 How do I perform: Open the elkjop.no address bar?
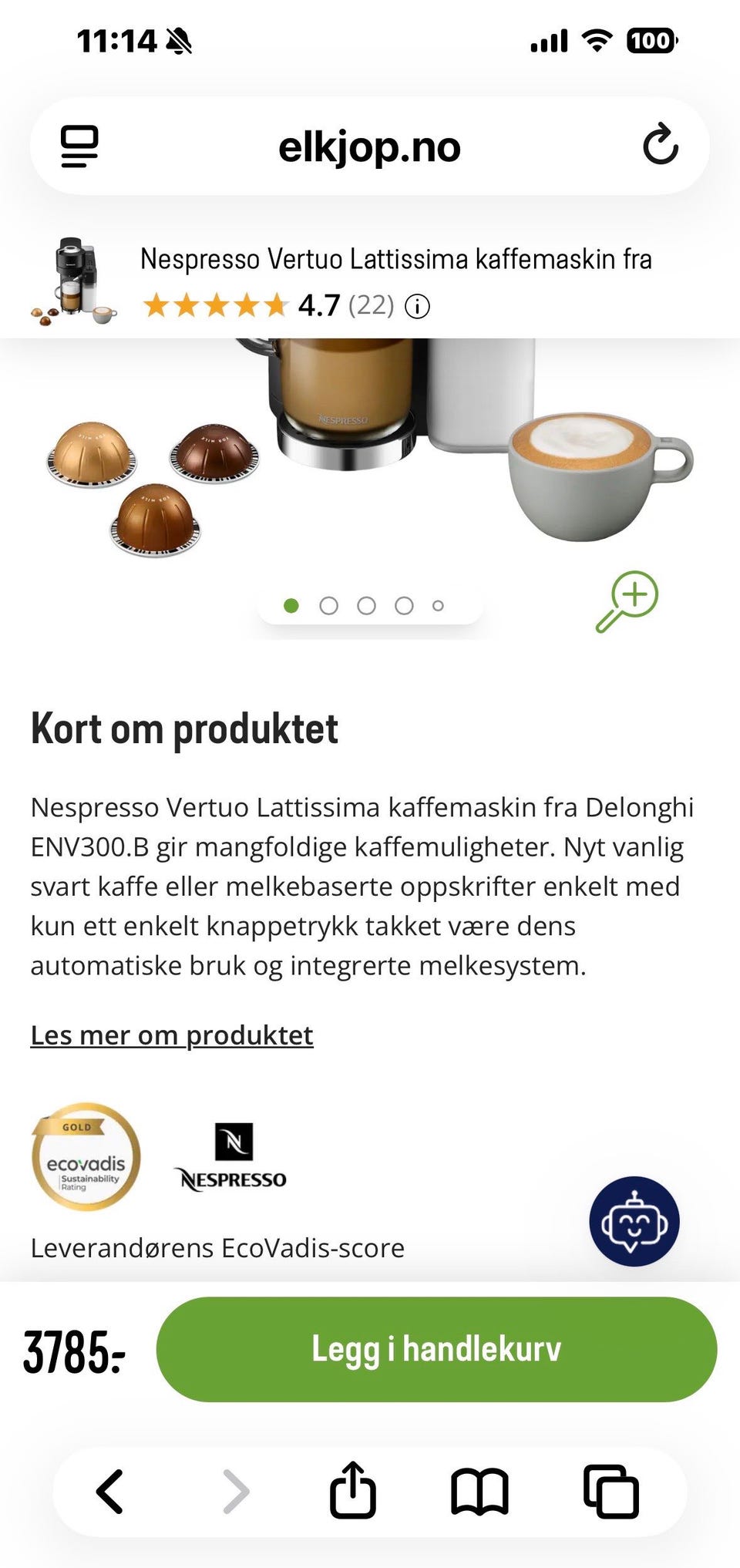point(370,147)
